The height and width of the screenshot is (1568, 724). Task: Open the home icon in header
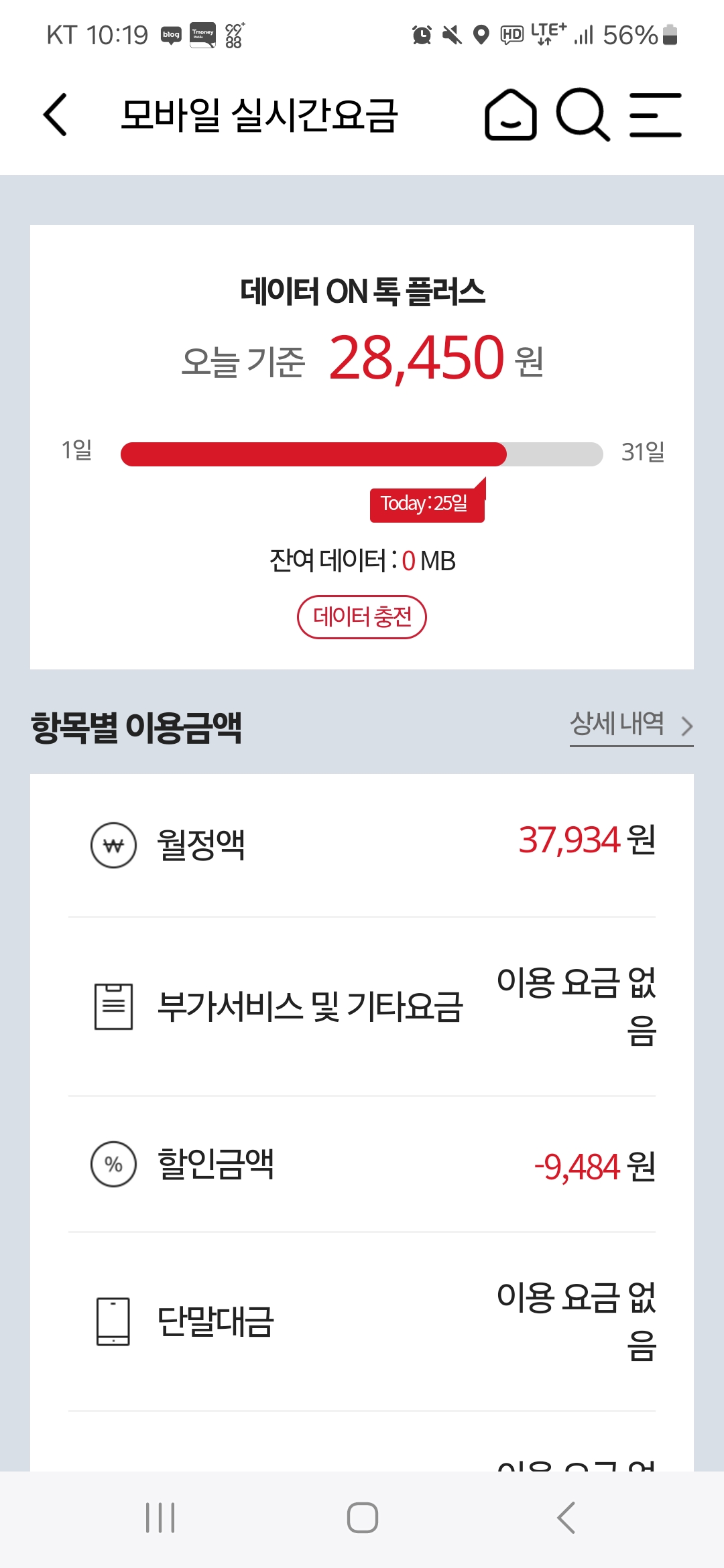click(x=510, y=115)
